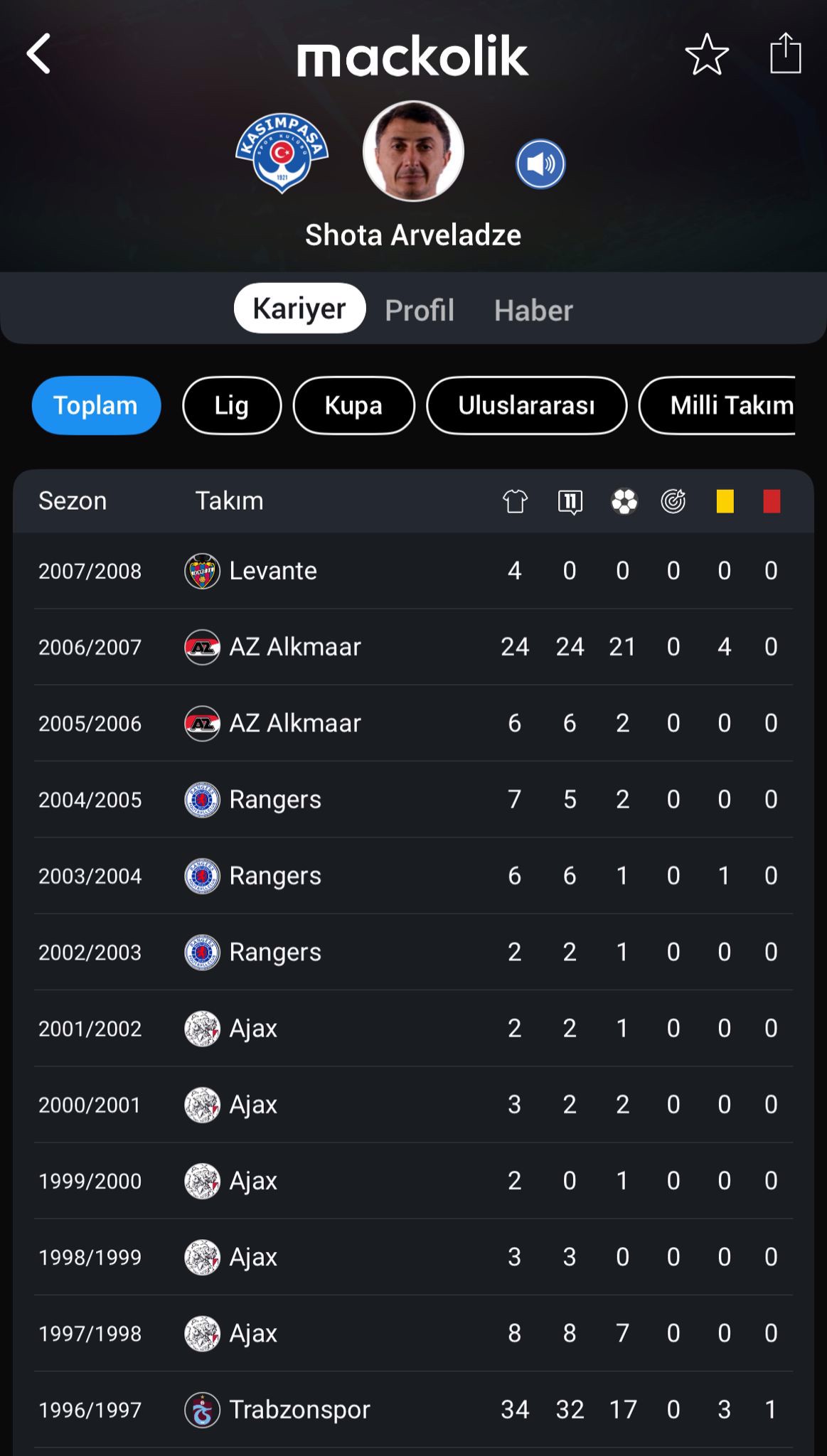
Task: Switch to the Haber tab
Action: click(533, 310)
